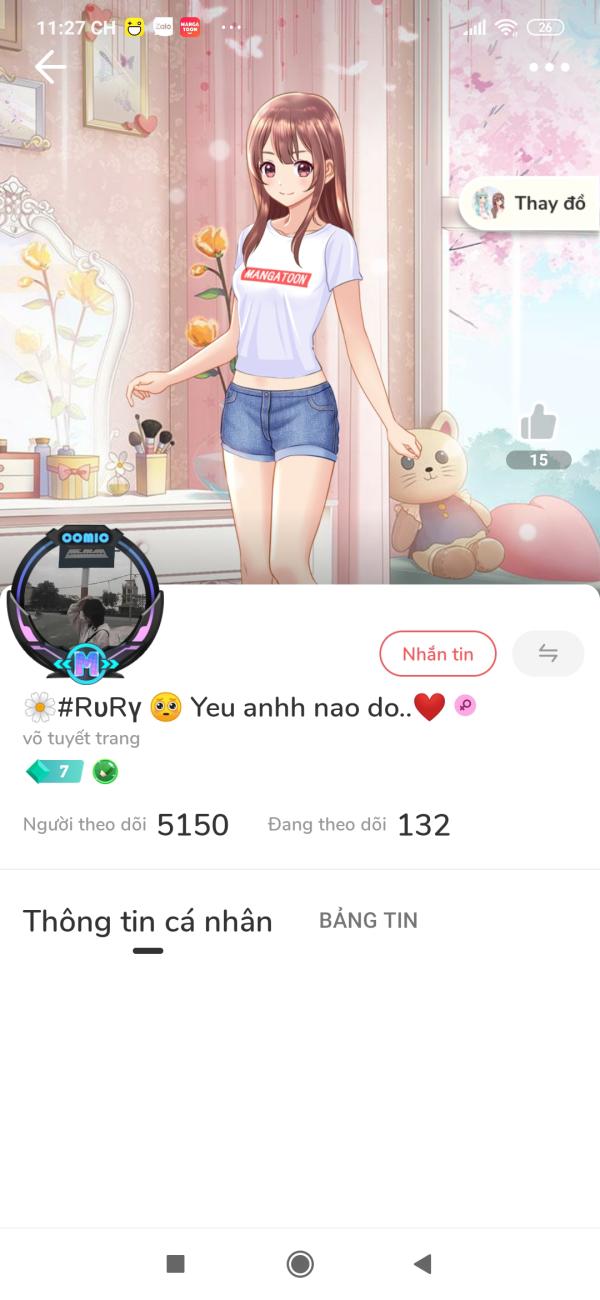Send a message via Nhắn tin
Screen dimensions: 600x1300
438,654
